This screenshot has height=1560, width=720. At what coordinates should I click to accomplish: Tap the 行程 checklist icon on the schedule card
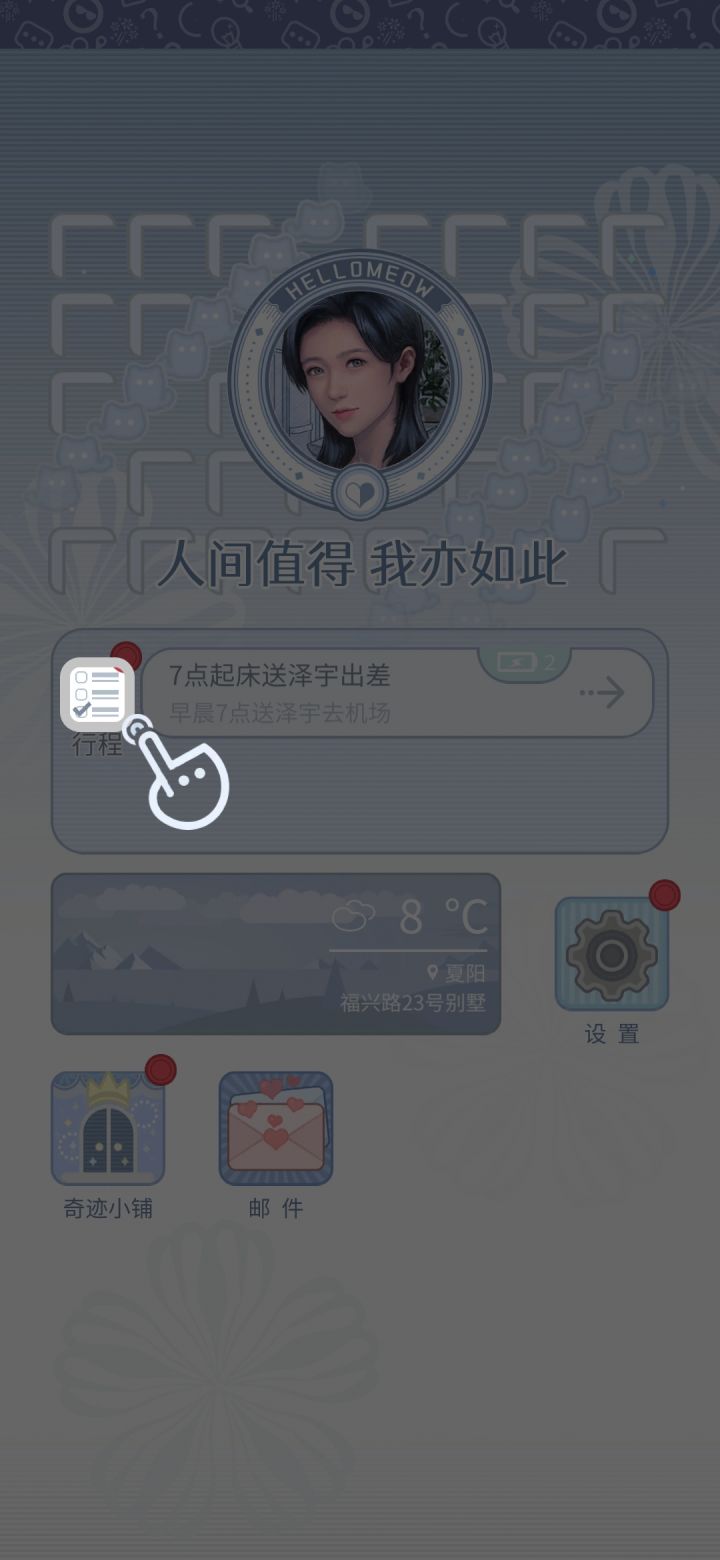[x=99, y=693]
